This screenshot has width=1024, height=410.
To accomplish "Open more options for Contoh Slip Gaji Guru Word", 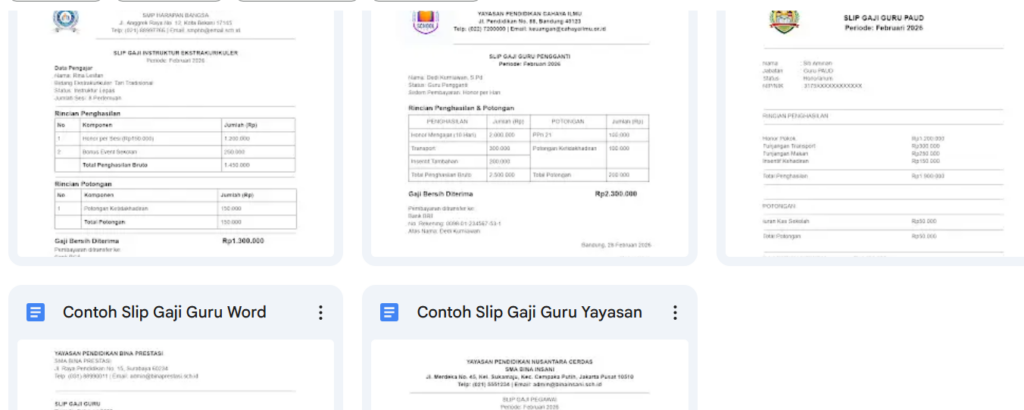I will 320,312.
